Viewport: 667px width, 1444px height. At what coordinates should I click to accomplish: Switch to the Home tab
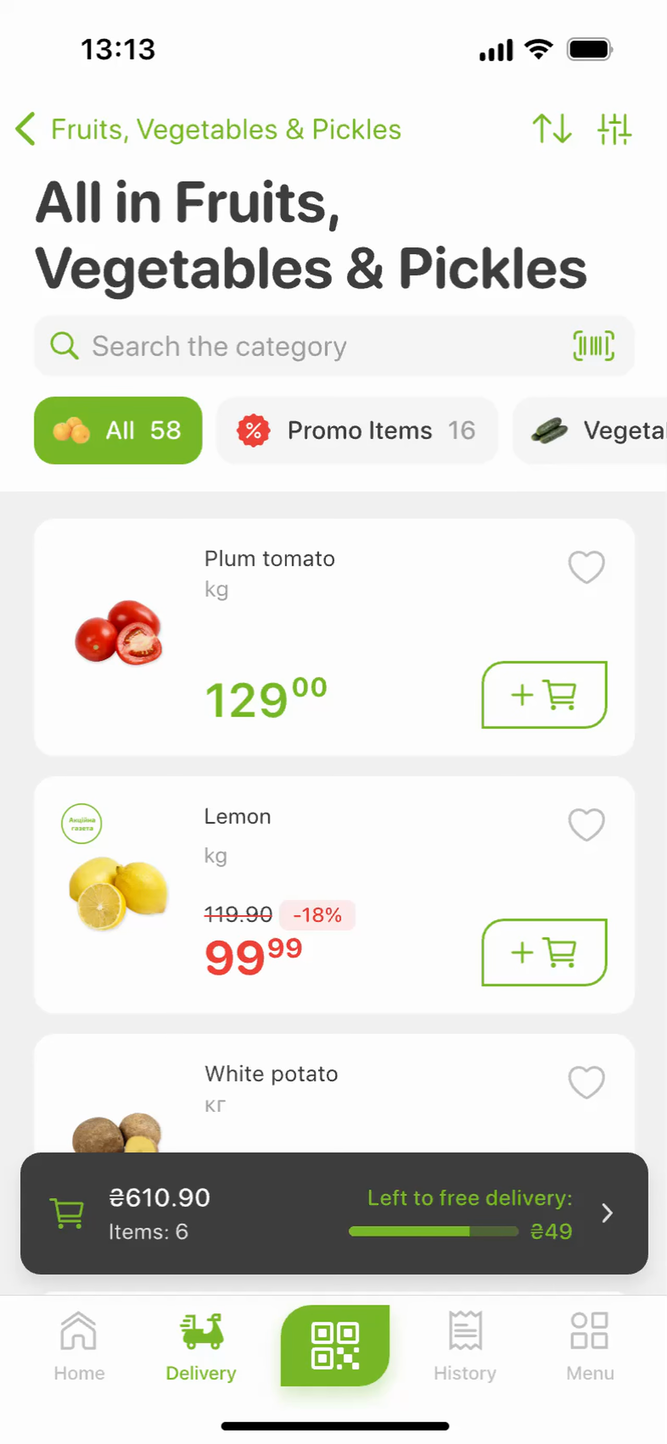(x=79, y=1347)
